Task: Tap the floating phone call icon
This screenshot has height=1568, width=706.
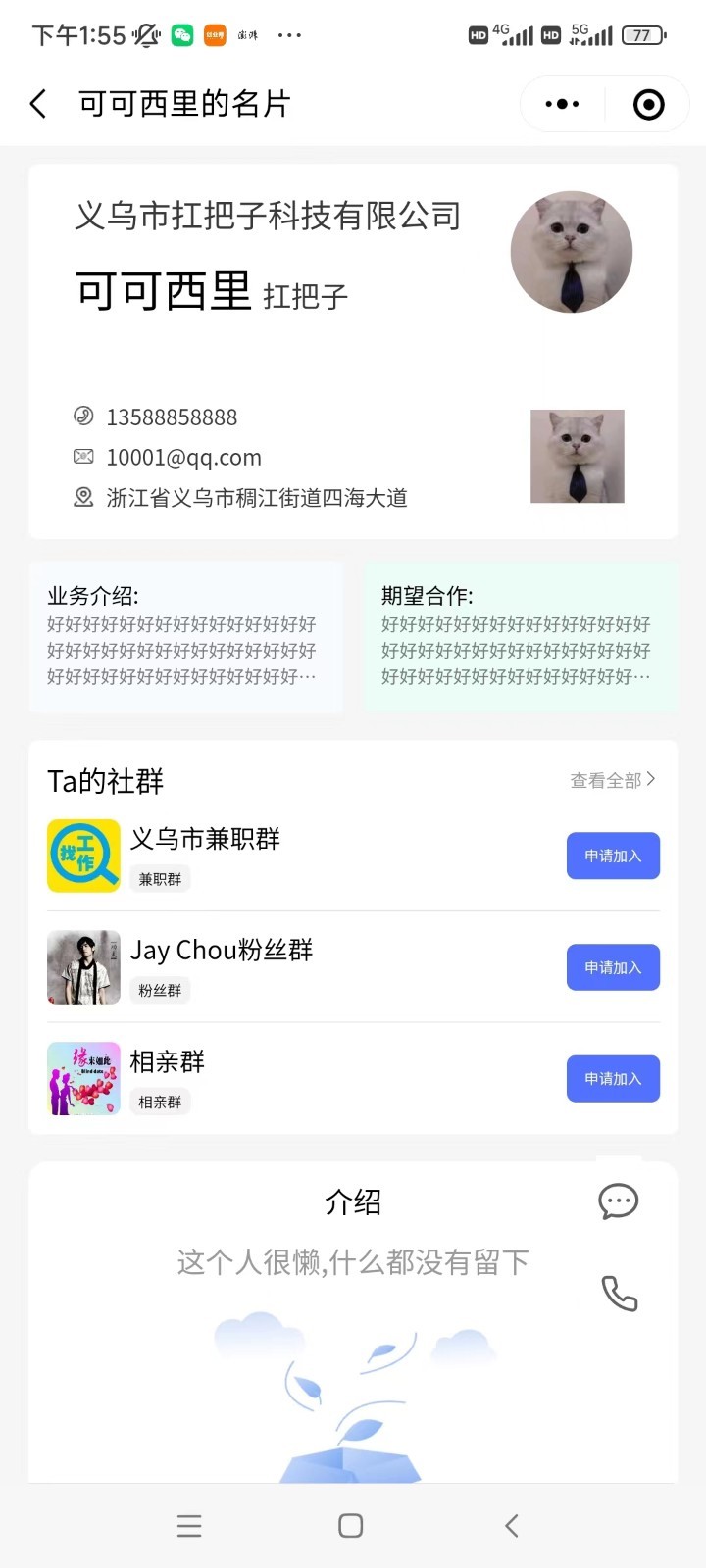Action: (x=619, y=1294)
